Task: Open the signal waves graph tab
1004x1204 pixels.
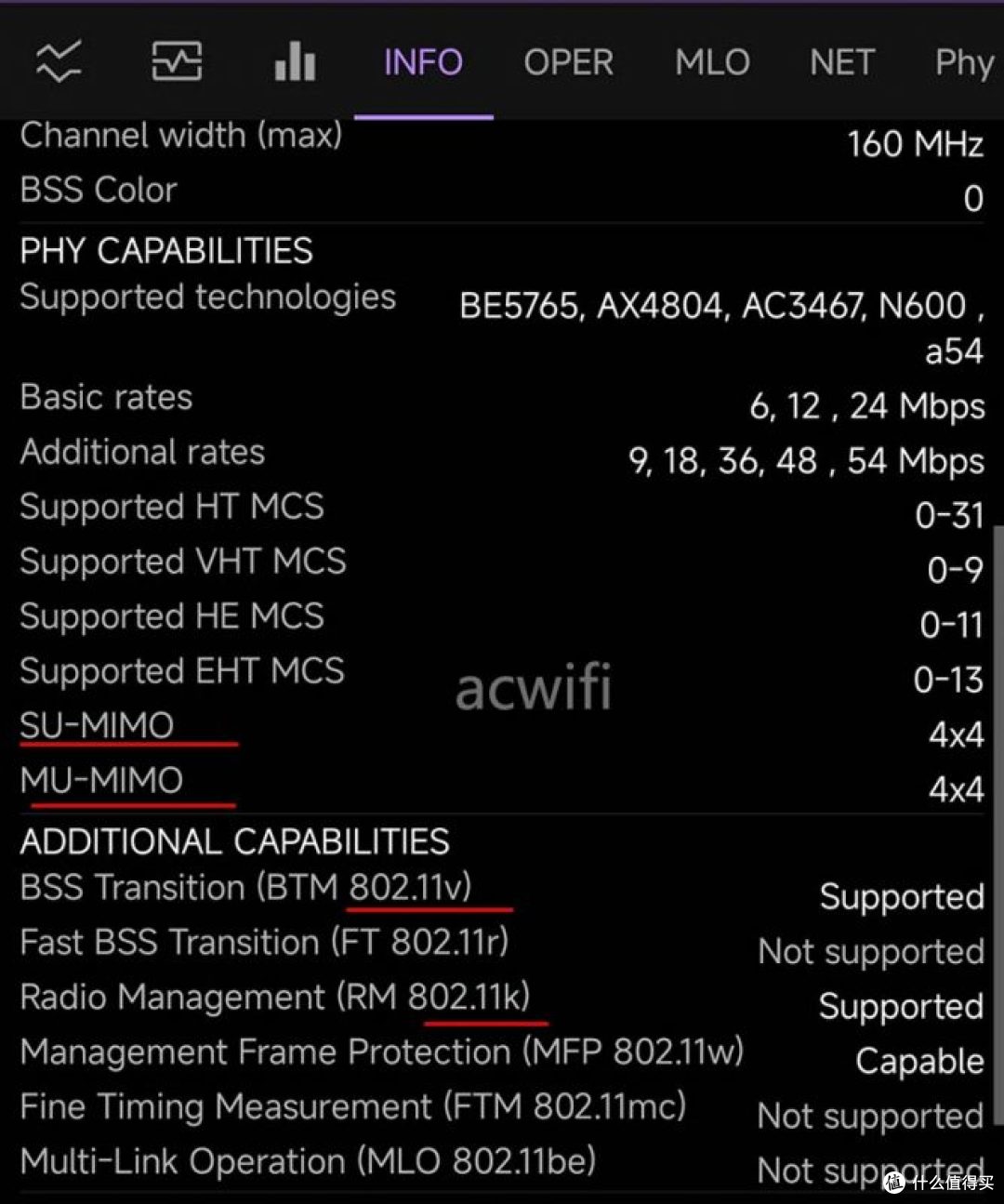Action: pos(59,62)
